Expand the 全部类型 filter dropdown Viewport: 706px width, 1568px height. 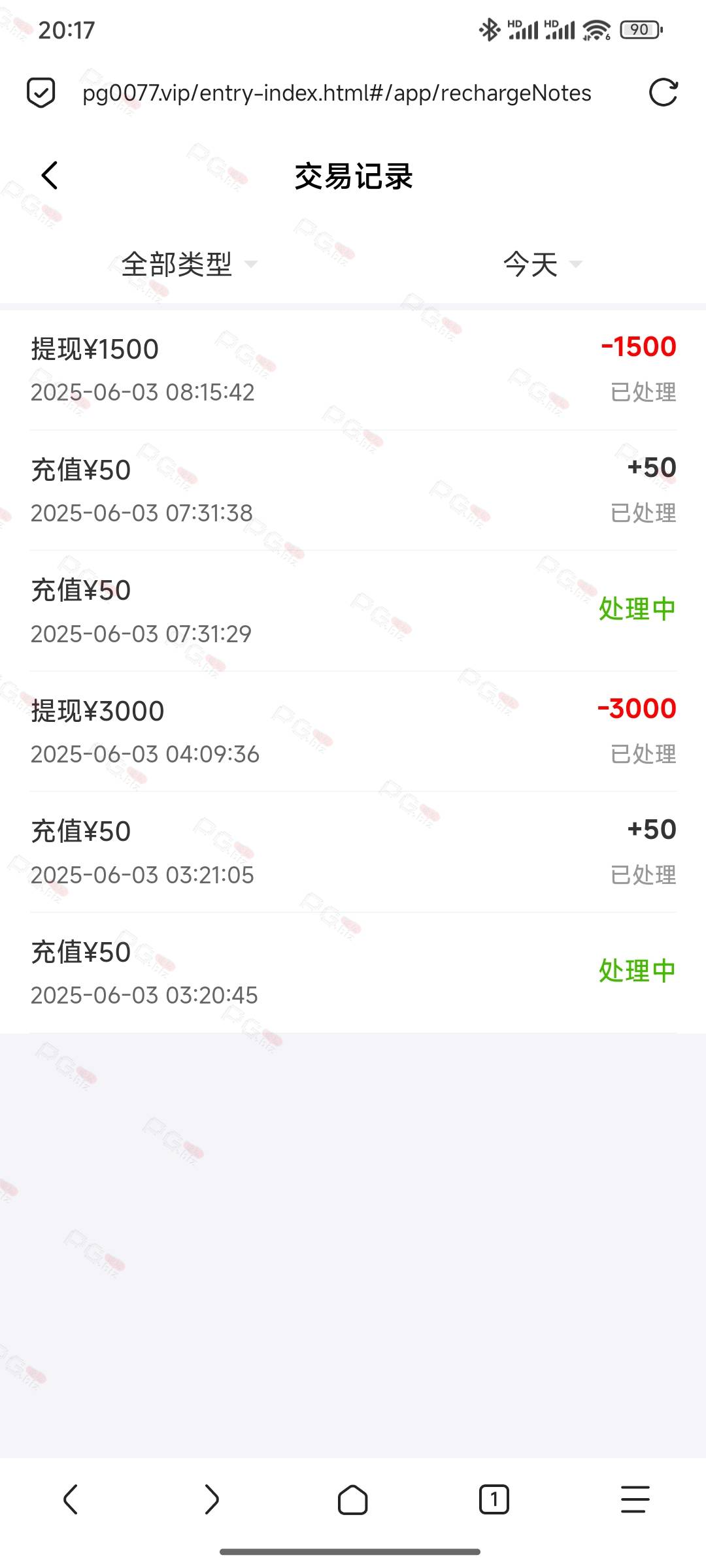tap(190, 264)
